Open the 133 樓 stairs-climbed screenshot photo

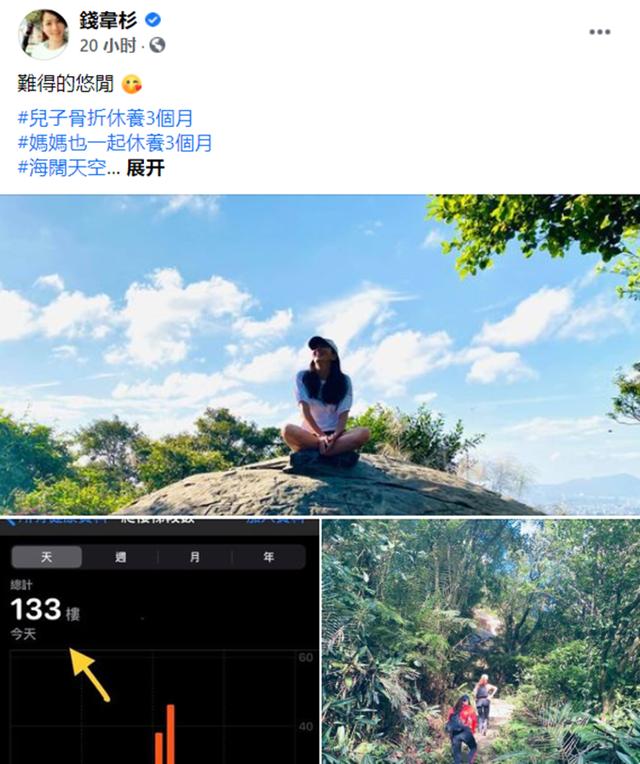(x=158, y=641)
